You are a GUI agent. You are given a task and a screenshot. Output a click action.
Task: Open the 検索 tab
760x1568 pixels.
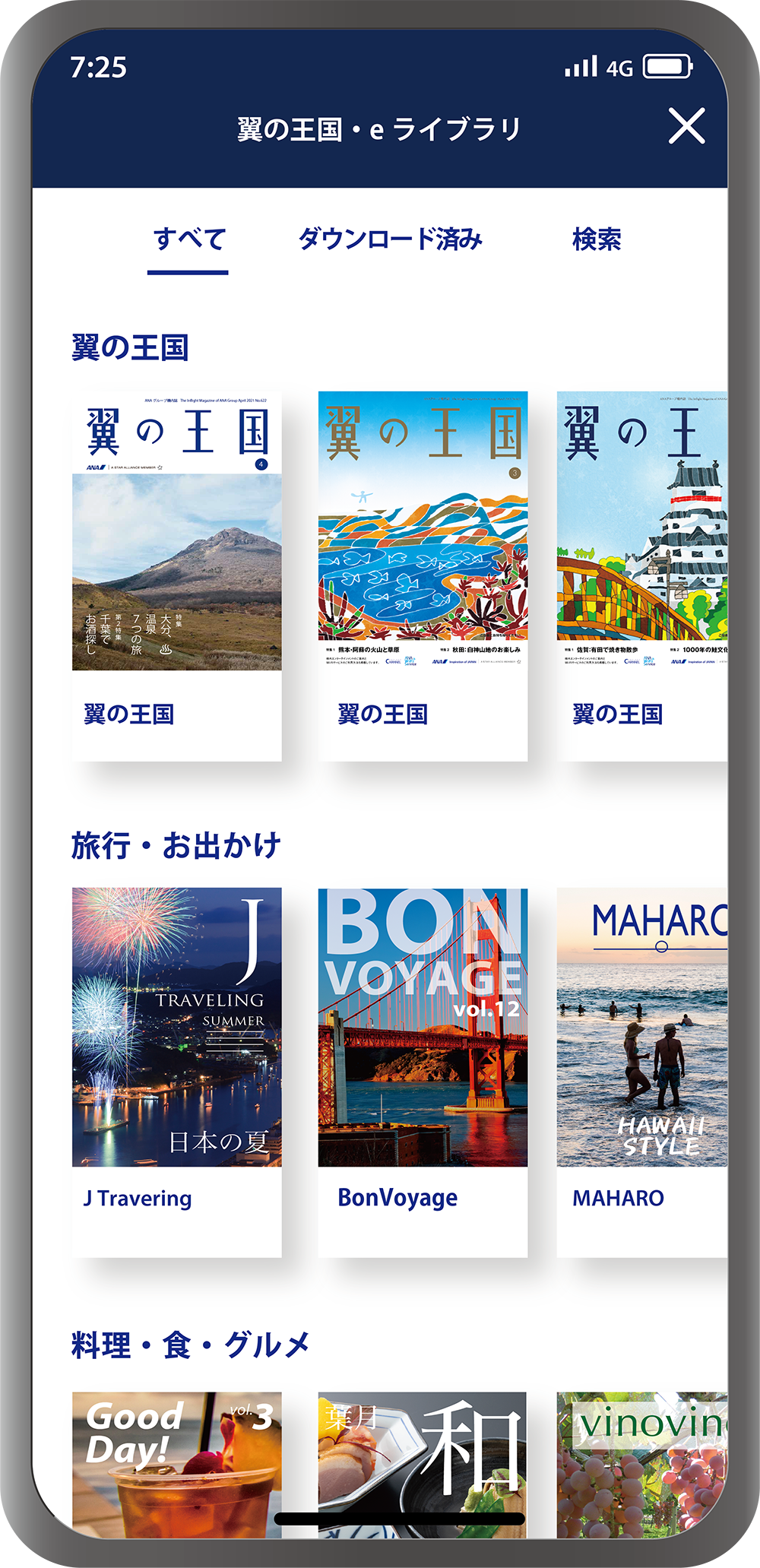click(x=597, y=239)
